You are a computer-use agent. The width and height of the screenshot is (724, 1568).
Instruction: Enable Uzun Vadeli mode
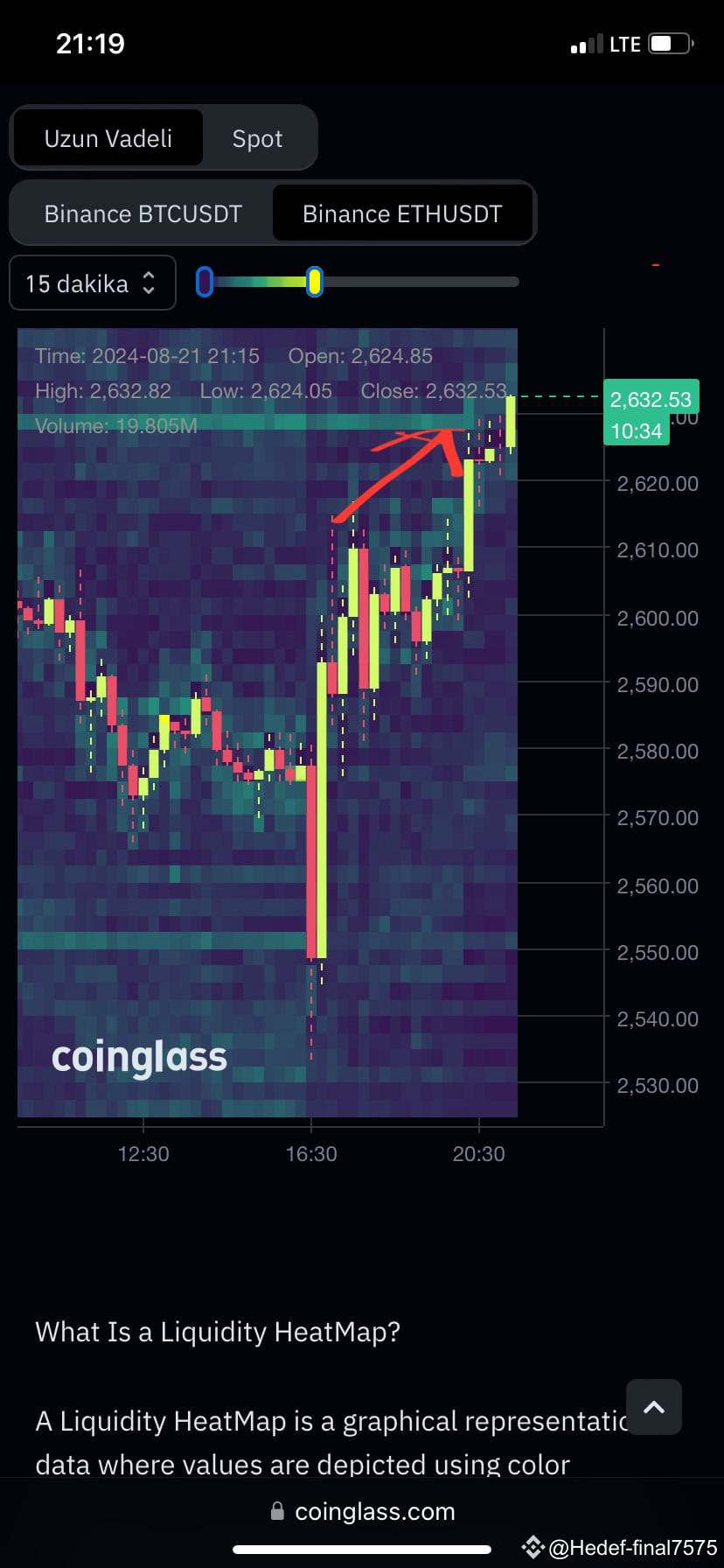[108, 137]
